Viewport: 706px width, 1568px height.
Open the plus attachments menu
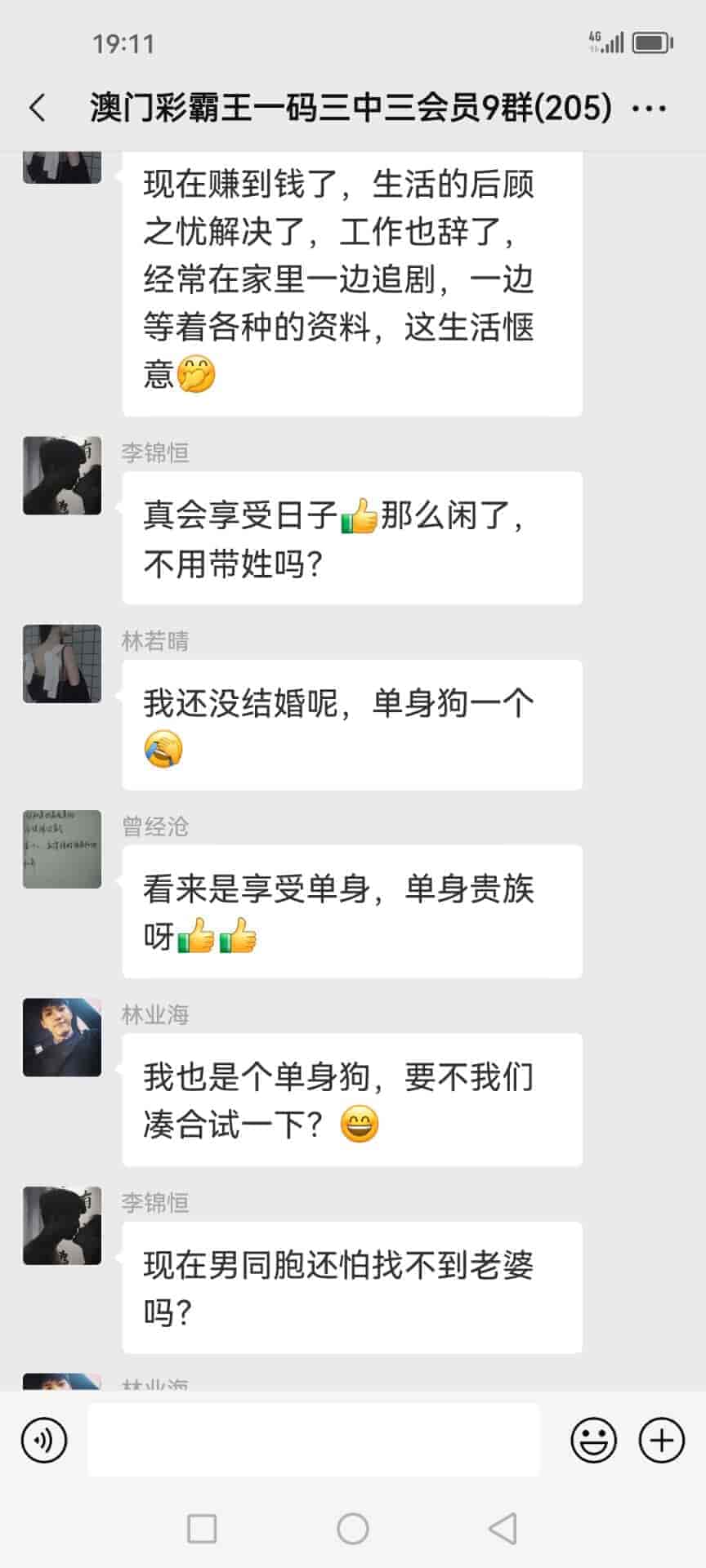661,1440
